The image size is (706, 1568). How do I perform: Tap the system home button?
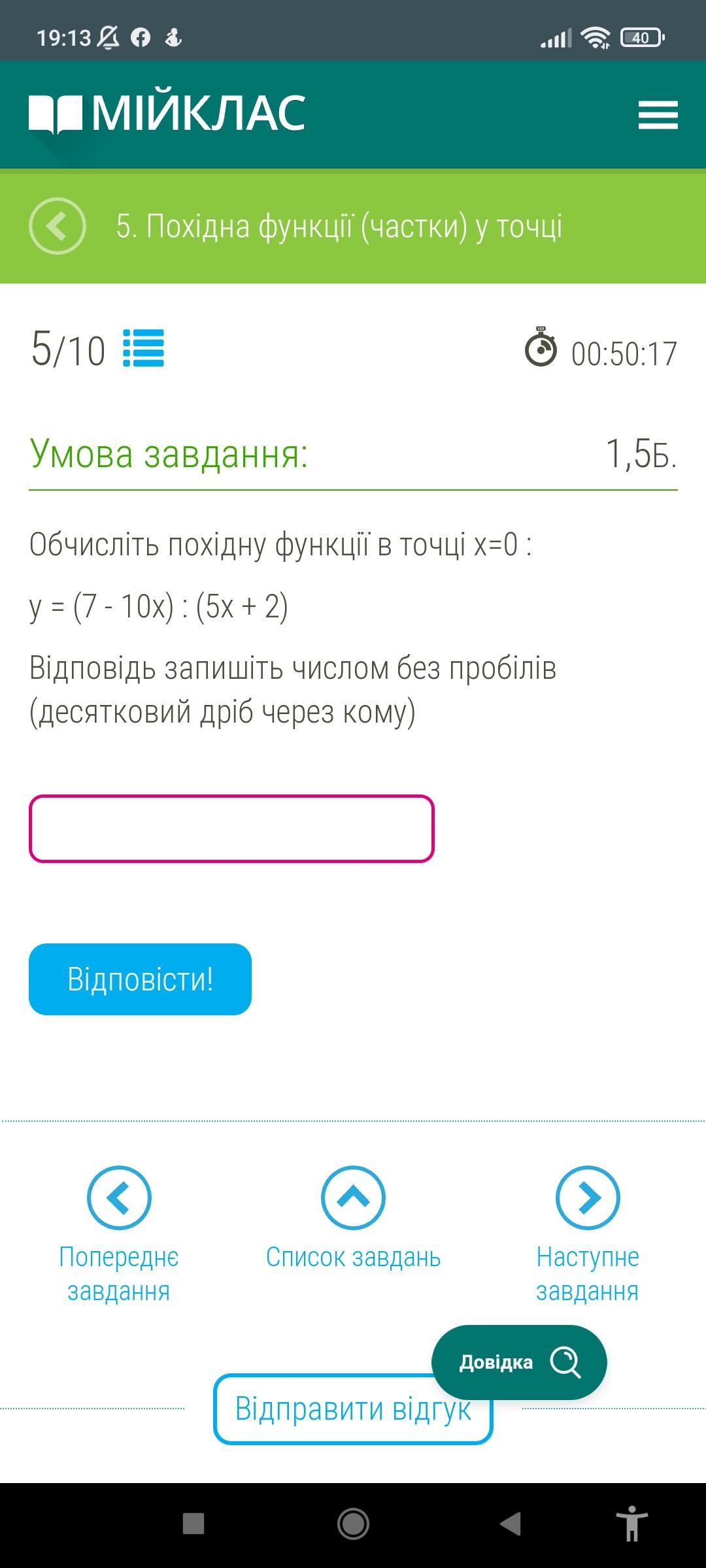pos(353,1524)
